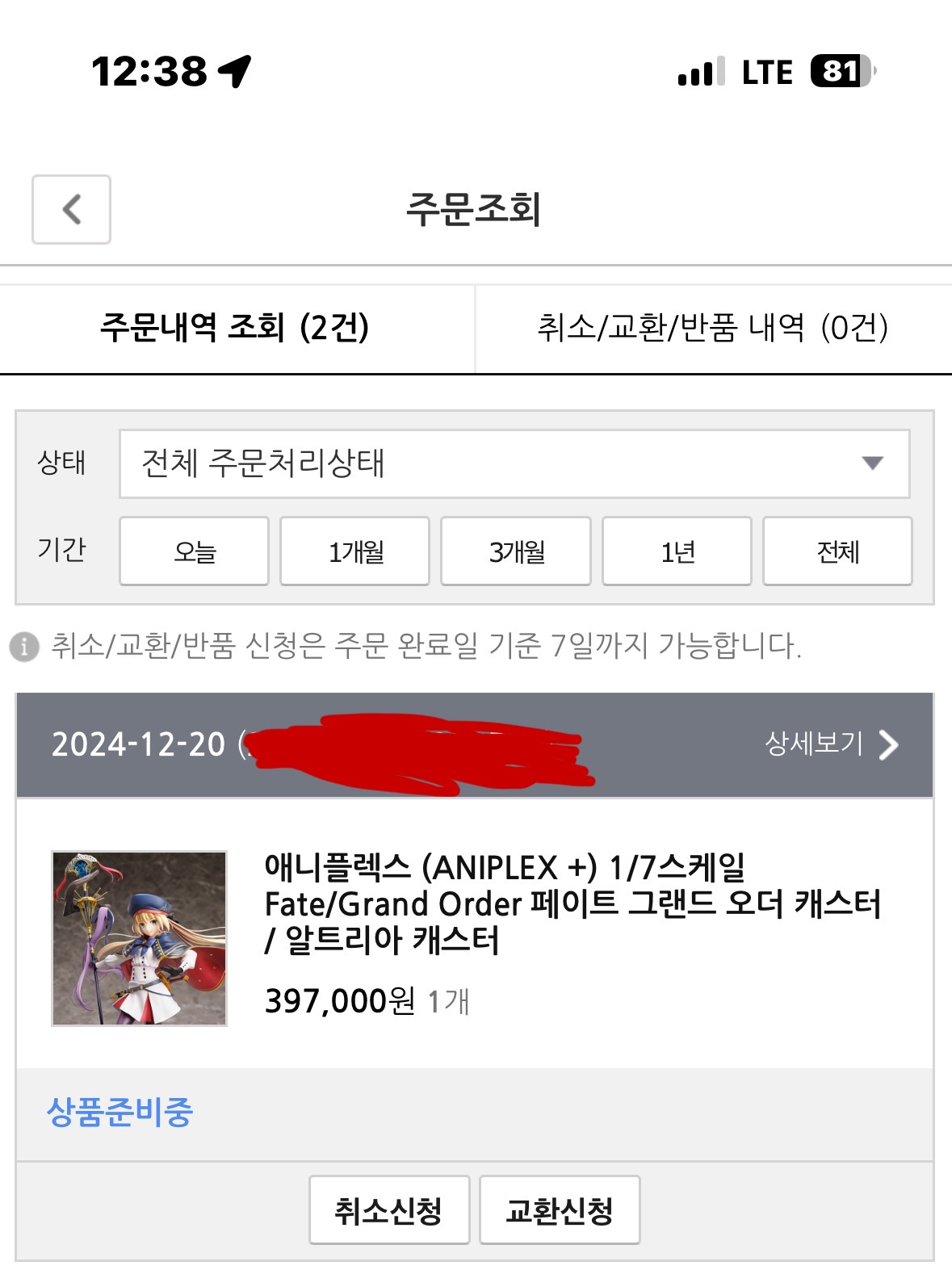952x1270 pixels.
Task: Filter orders by 1년 period
Action: [677, 551]
